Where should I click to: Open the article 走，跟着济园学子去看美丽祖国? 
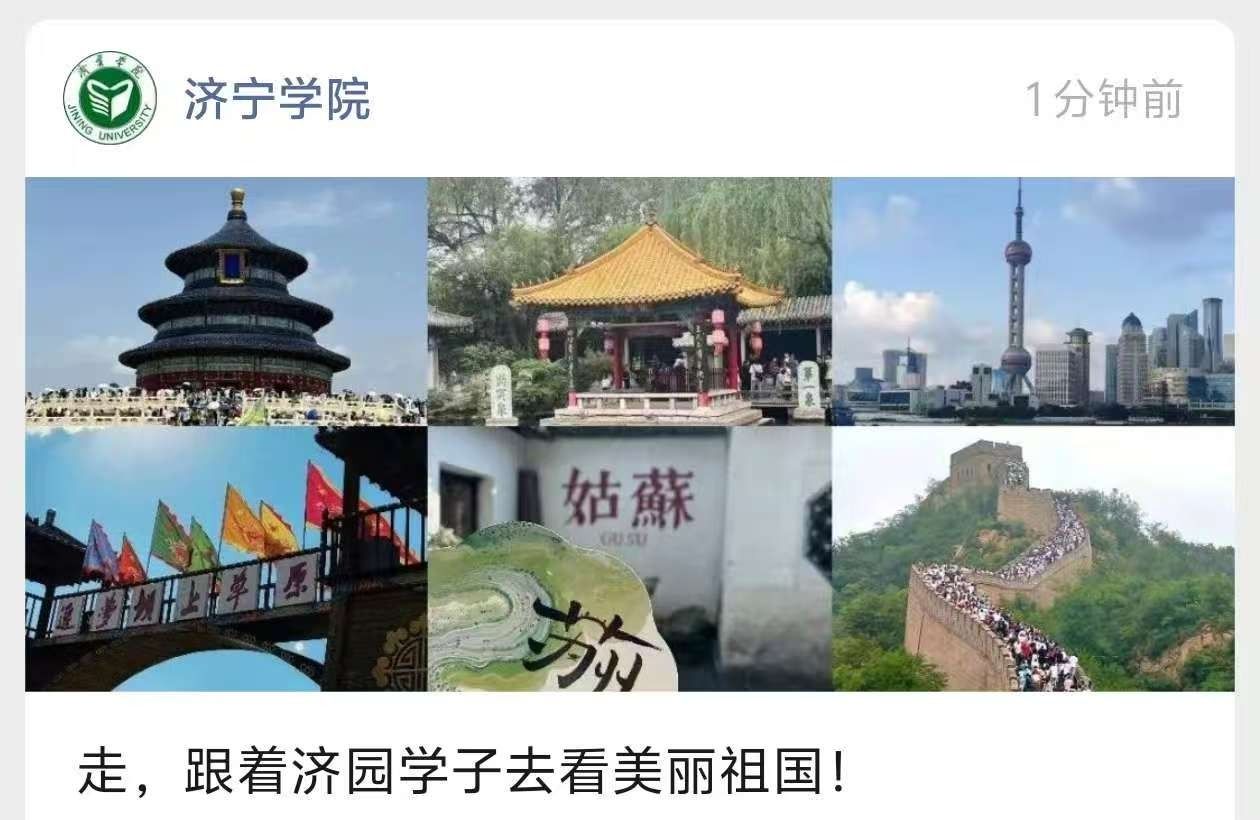462,772
